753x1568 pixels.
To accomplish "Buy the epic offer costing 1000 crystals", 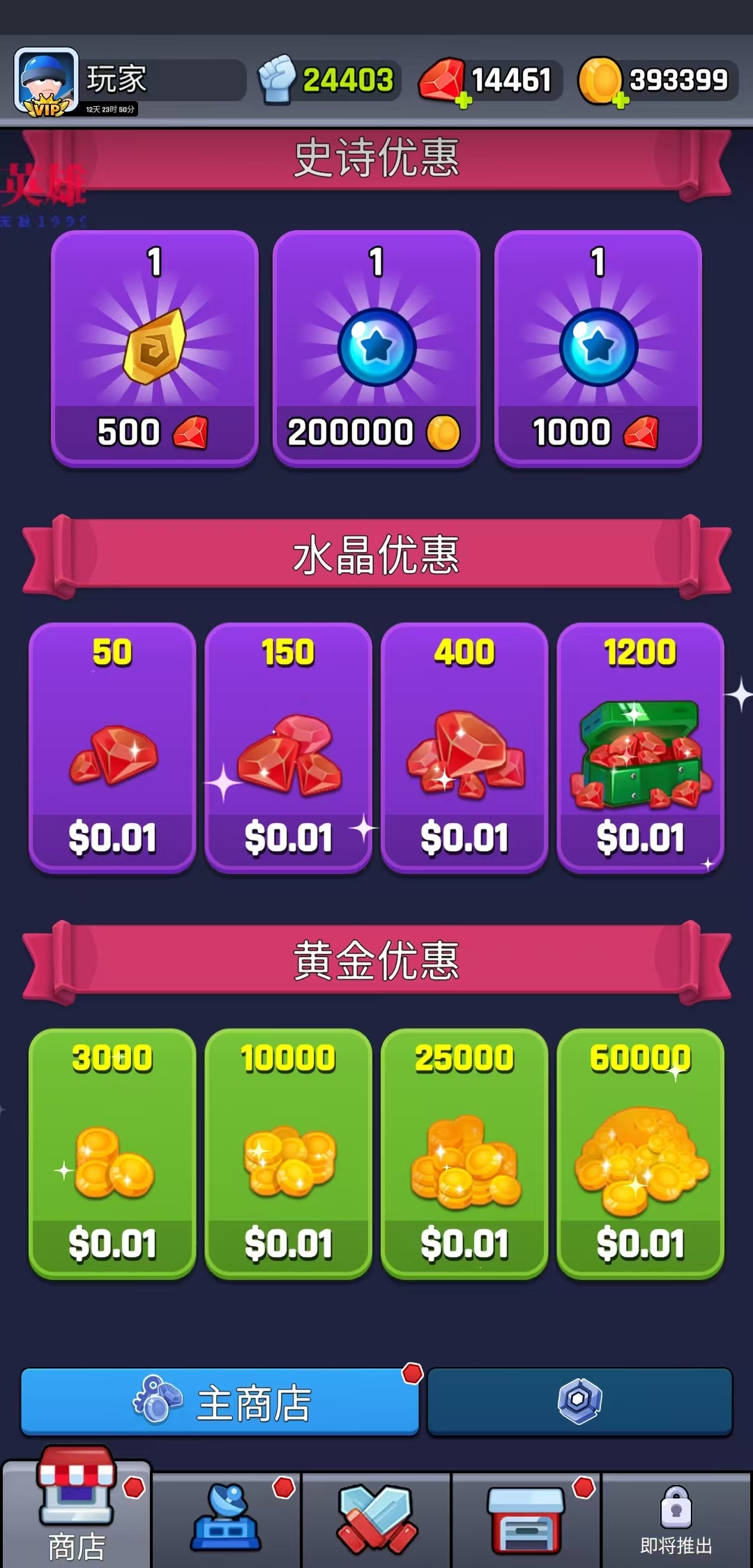I will coord(598,349).
